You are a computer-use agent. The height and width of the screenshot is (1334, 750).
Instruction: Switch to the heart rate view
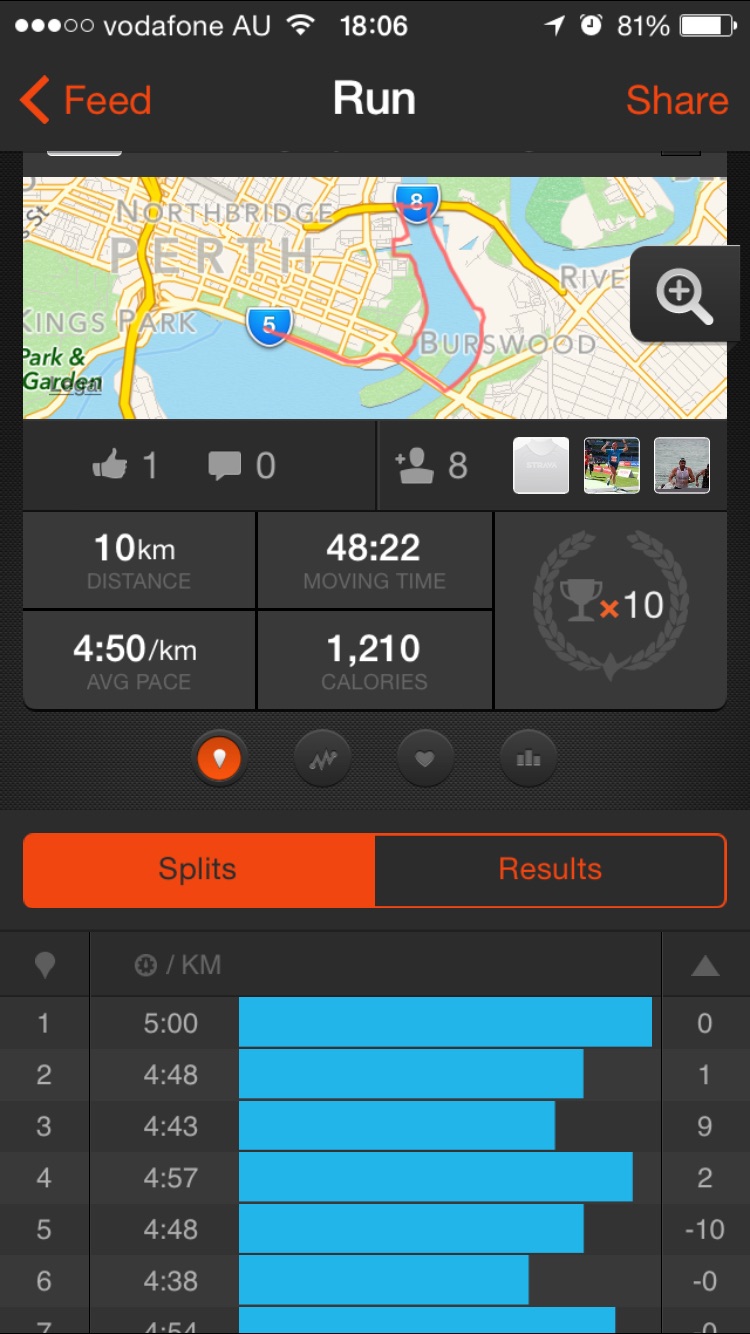[425, 759]
